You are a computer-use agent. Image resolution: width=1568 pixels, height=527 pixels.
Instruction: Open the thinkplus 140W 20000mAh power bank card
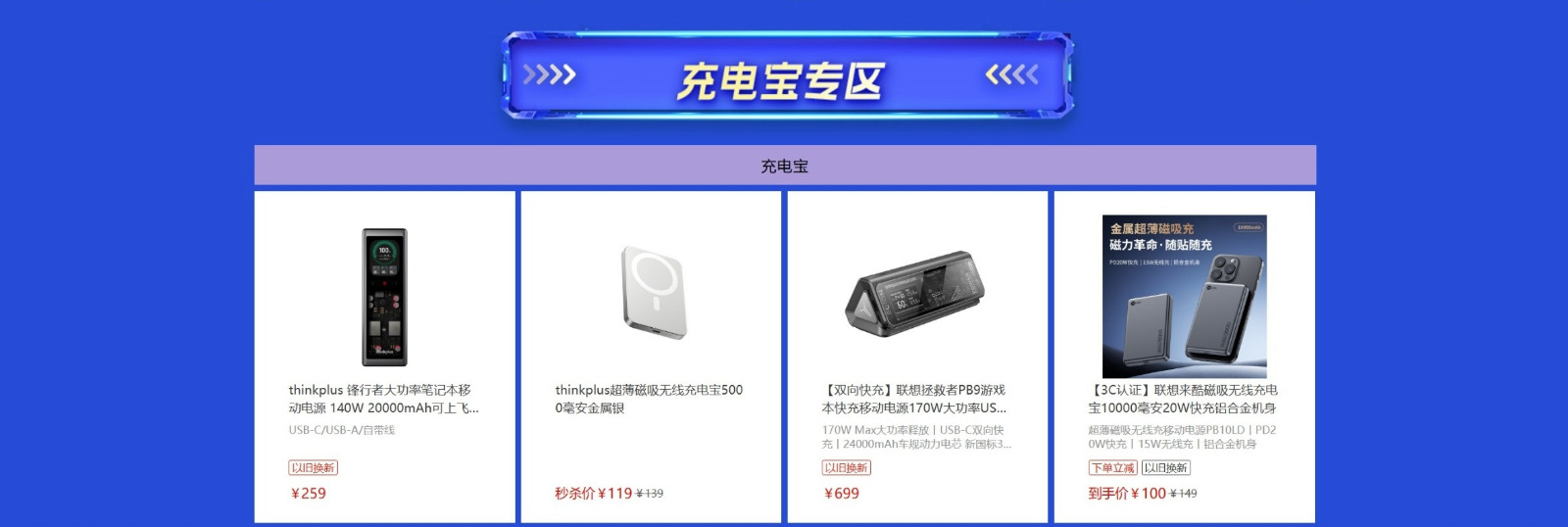(384, 357)
